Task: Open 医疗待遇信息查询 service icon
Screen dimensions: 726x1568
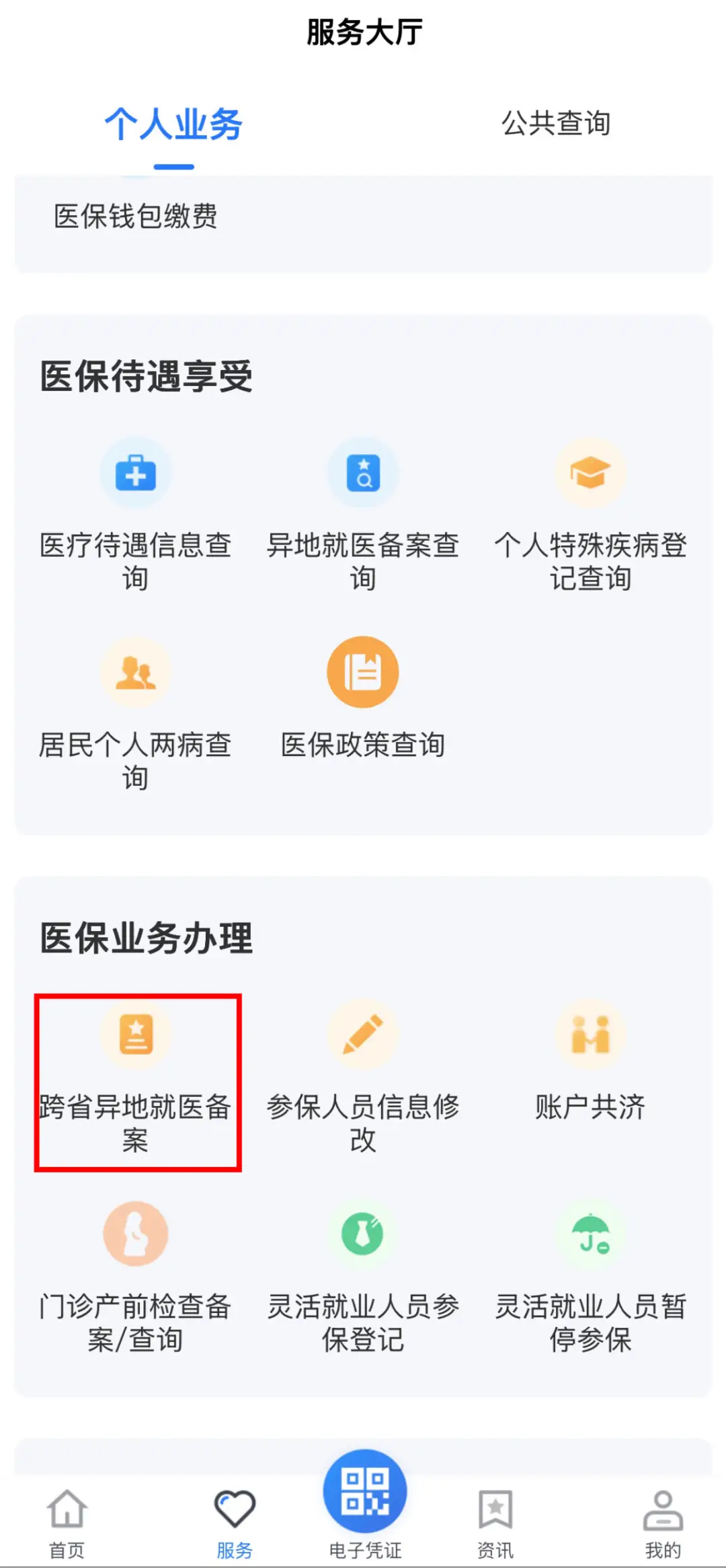Action: click(135, 472)
